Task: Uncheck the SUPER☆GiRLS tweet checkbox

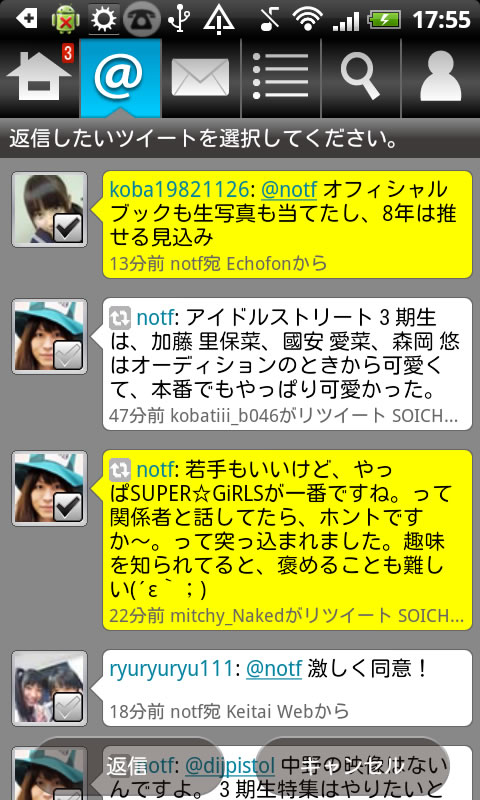Action: coord(68,507)
